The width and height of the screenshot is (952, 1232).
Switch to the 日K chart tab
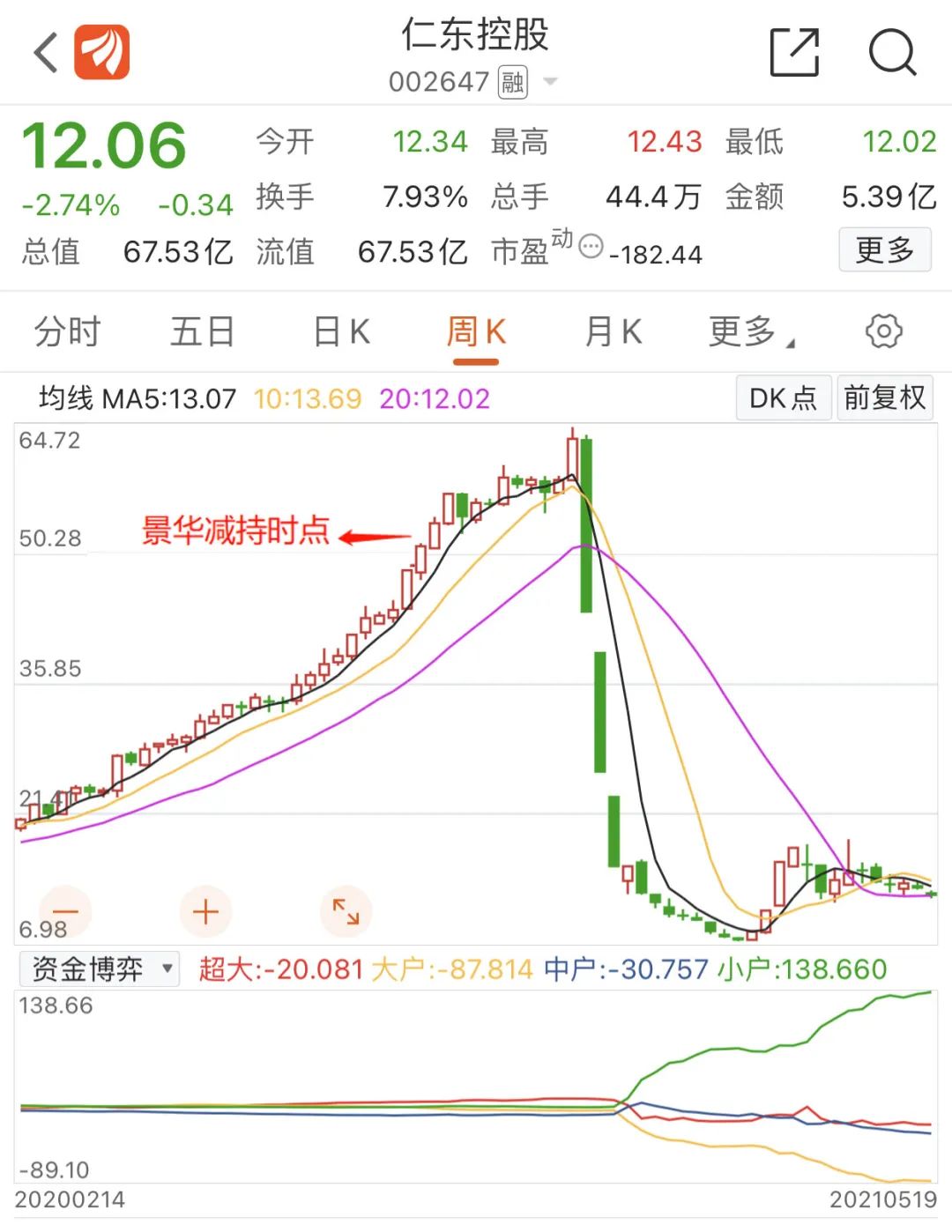pyautogui.click(x=341, y=332)
